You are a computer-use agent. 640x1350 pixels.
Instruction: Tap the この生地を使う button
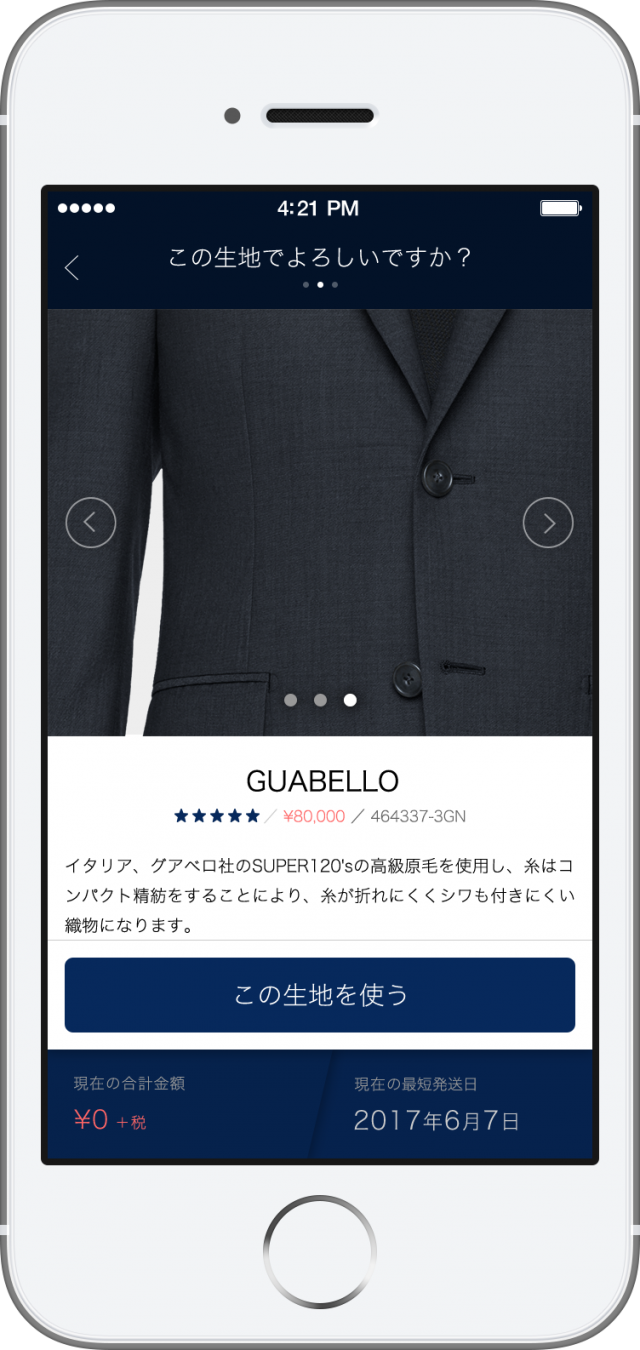tap(320, 995)
